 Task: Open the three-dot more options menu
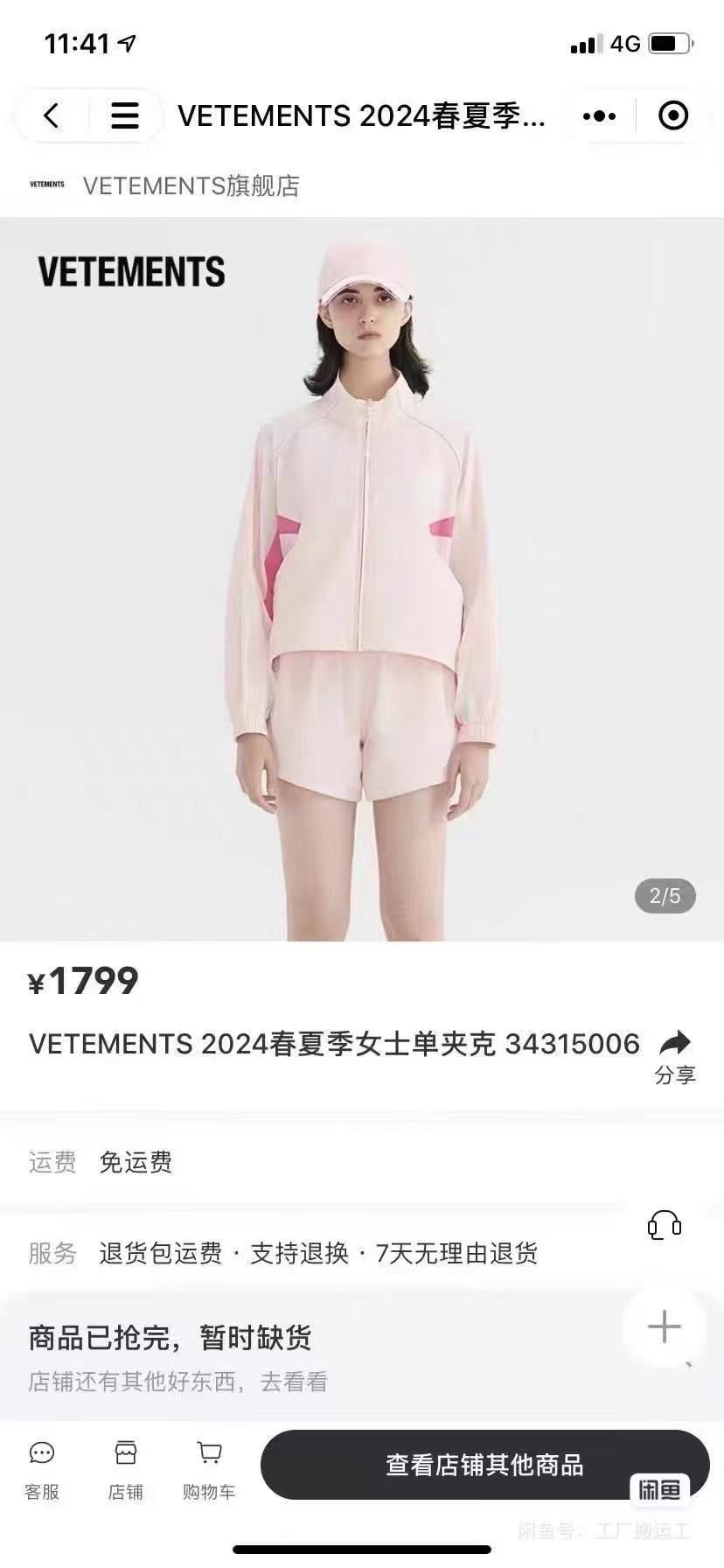pos(599,115)
